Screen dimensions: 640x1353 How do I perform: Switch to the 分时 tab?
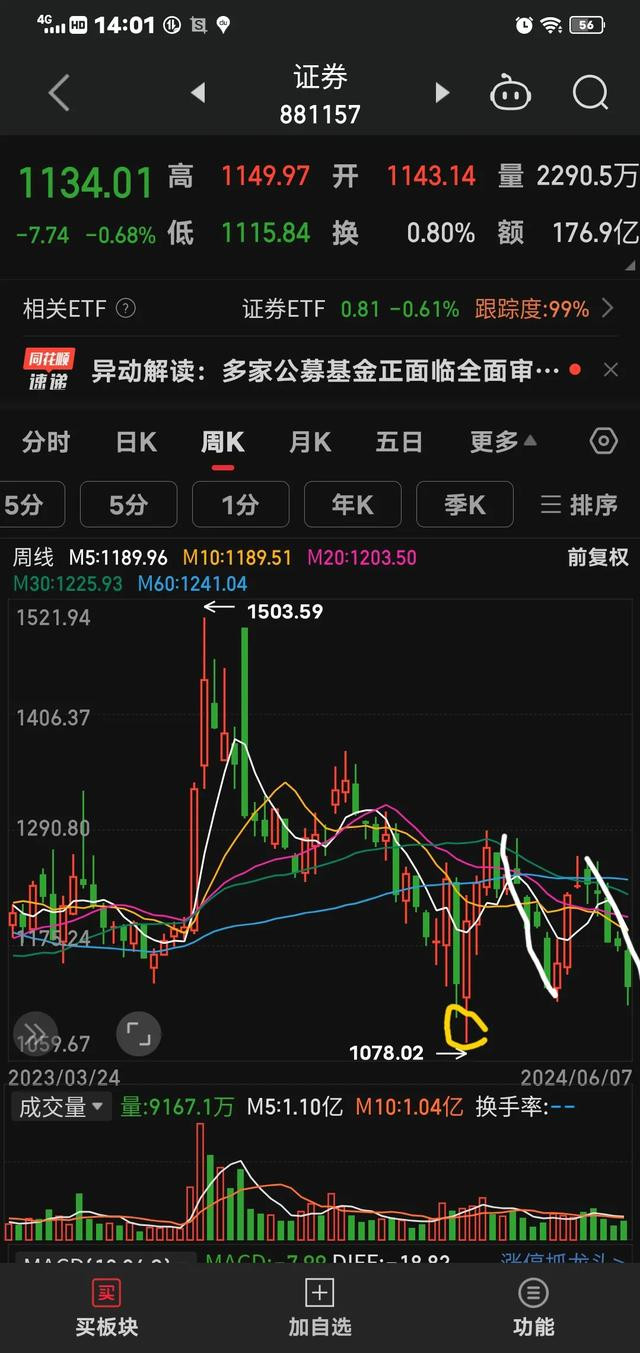tap(46, 442)
